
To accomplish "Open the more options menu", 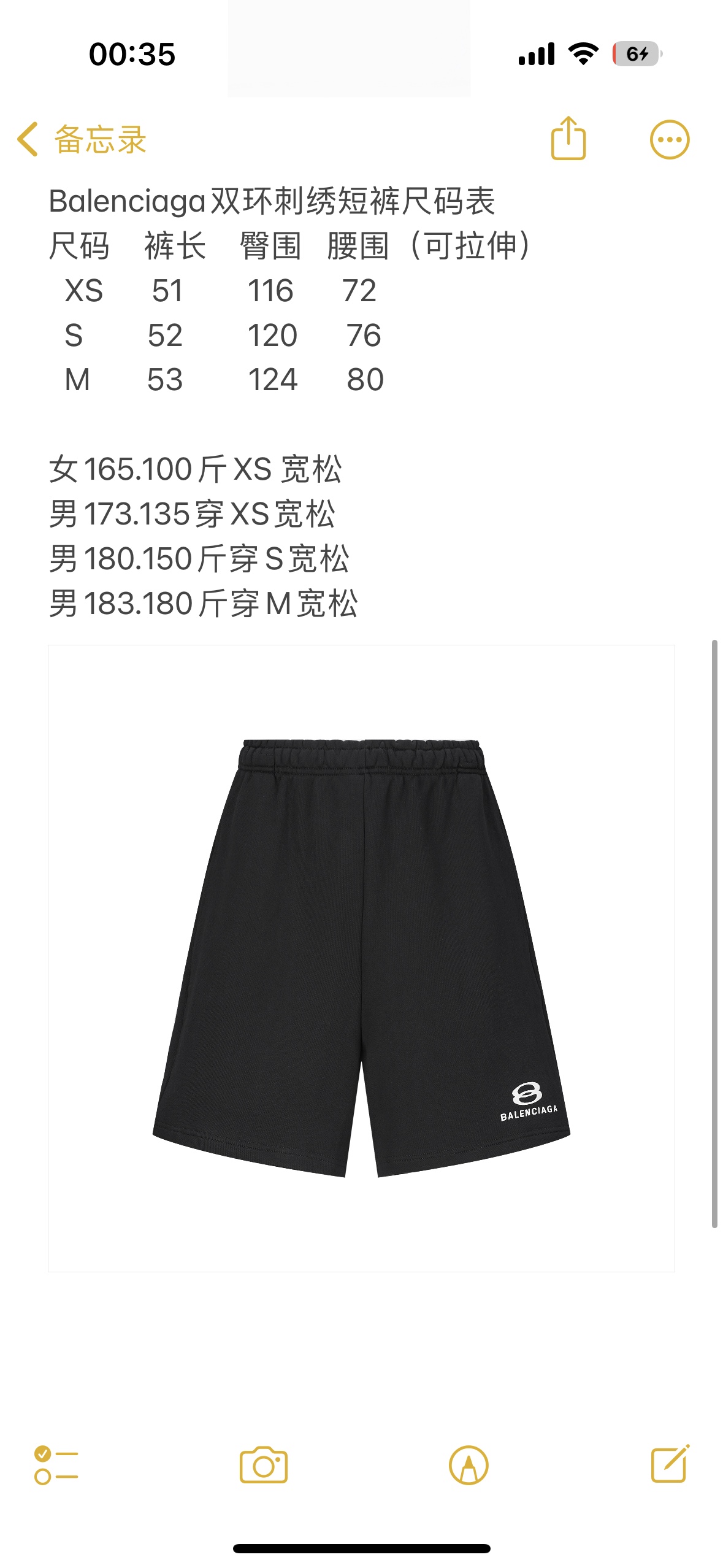I will 669,140.
